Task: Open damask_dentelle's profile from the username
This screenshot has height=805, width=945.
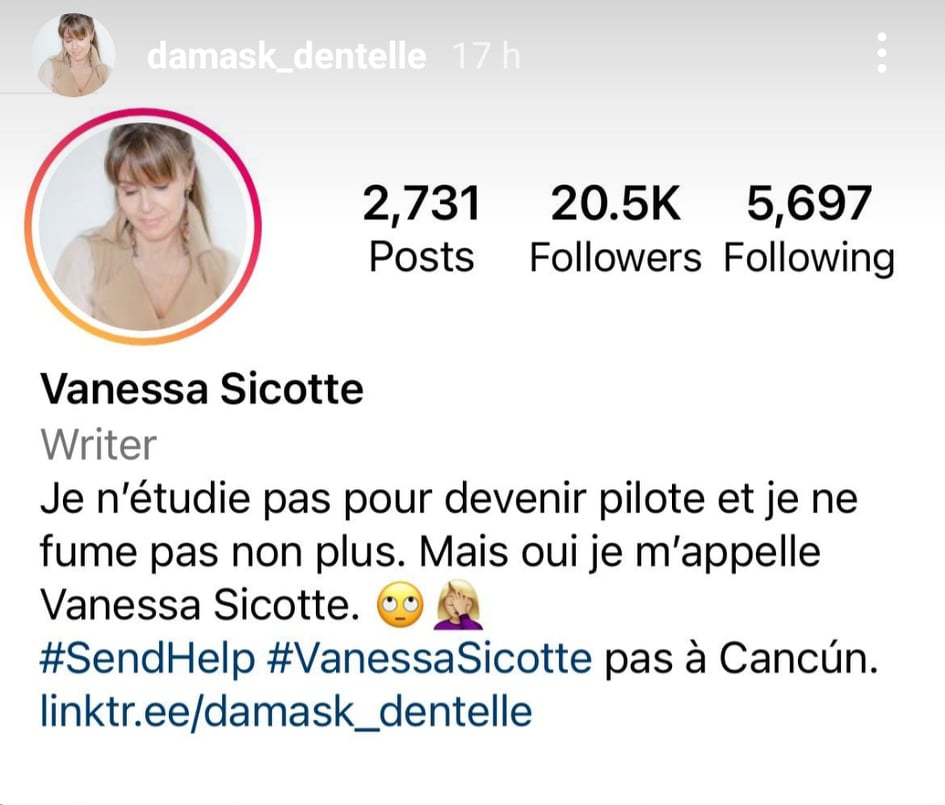Action: click(x=286, y=56)
